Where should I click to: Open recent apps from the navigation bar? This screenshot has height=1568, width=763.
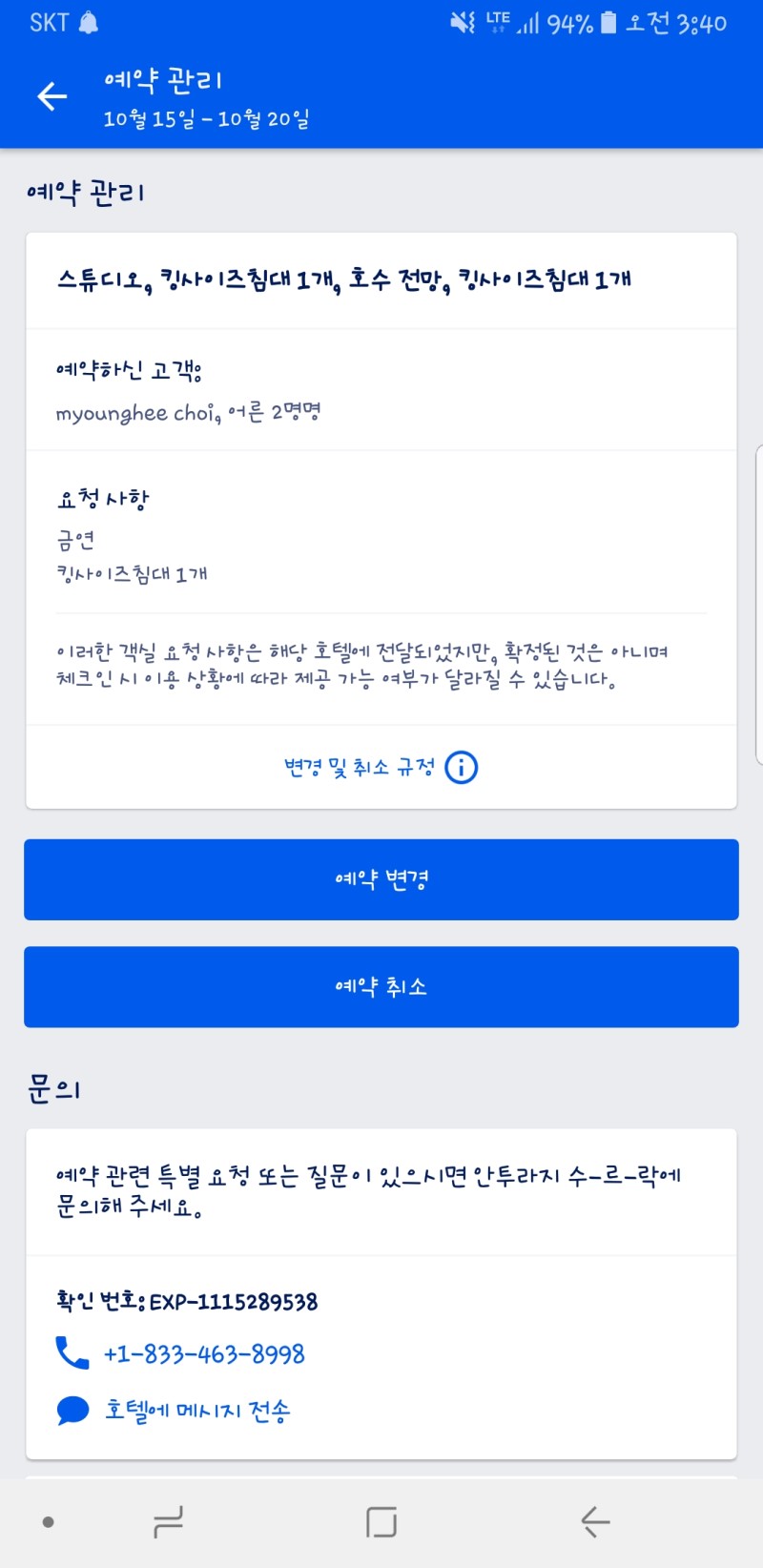pos(168,1522)
